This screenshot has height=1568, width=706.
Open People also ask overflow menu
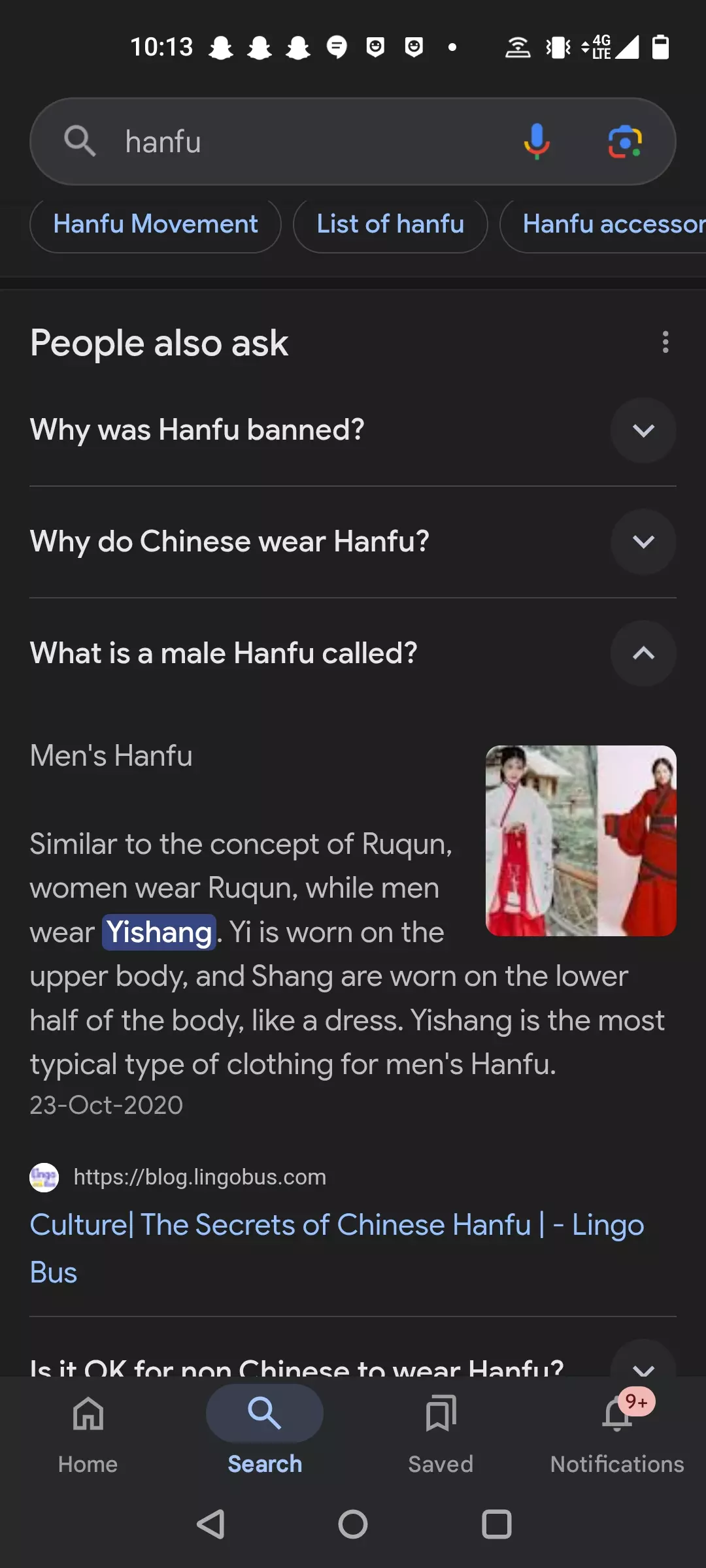click(x=665, y=342)
